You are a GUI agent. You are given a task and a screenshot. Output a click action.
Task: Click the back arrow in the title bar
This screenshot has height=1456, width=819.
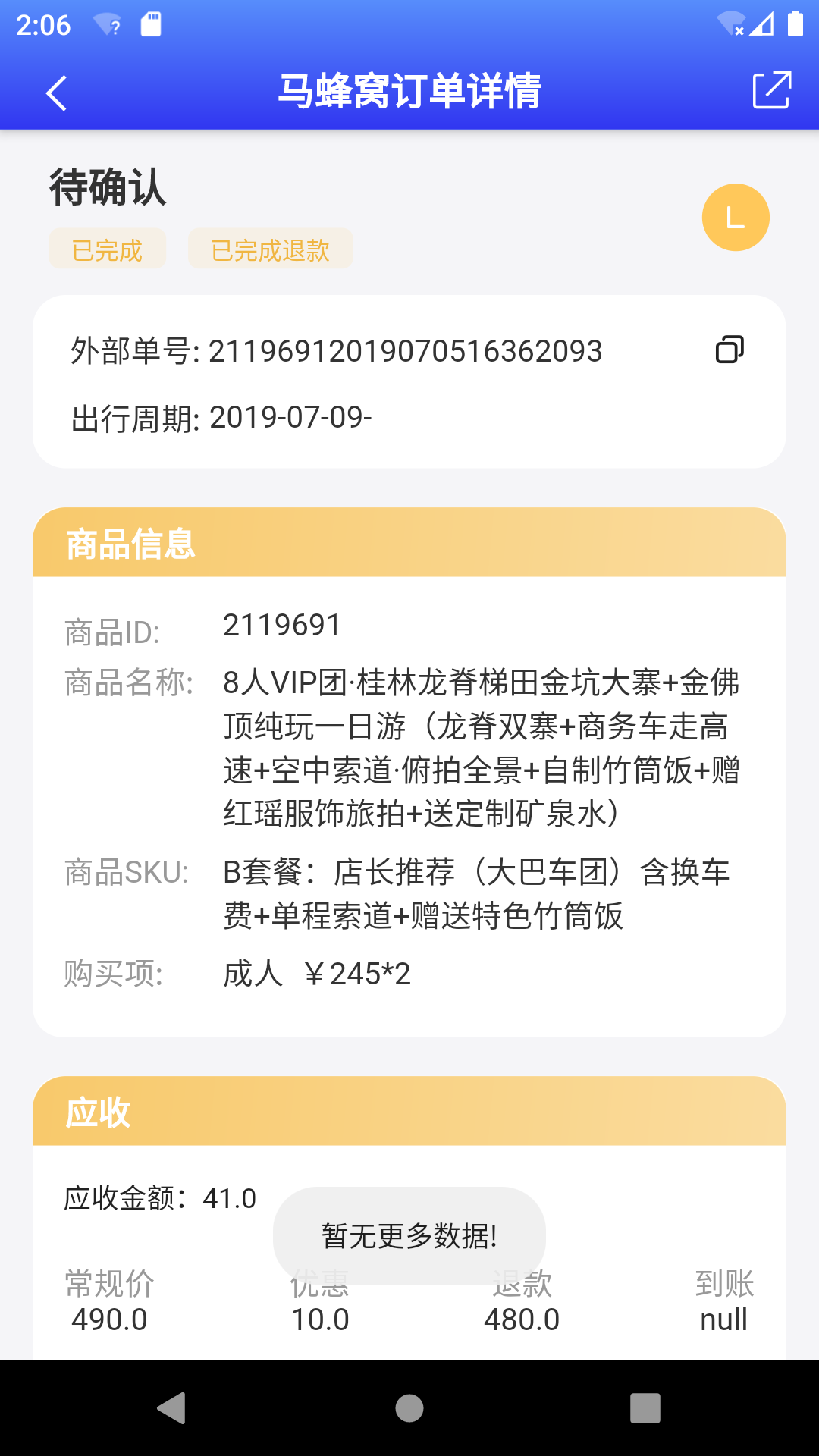point(57,93)
